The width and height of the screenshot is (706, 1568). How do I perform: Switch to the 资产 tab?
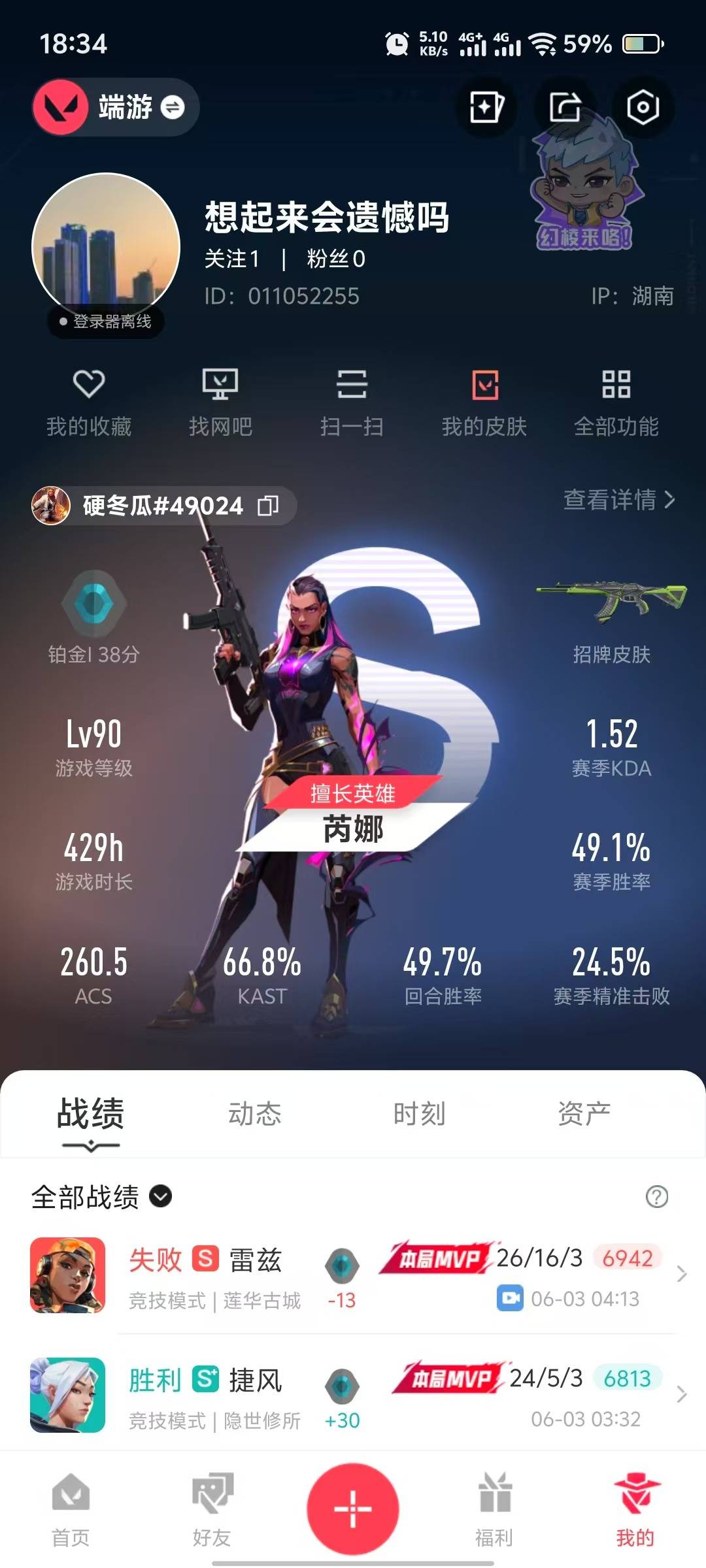pyautogui.click(x=584, y=1114)
